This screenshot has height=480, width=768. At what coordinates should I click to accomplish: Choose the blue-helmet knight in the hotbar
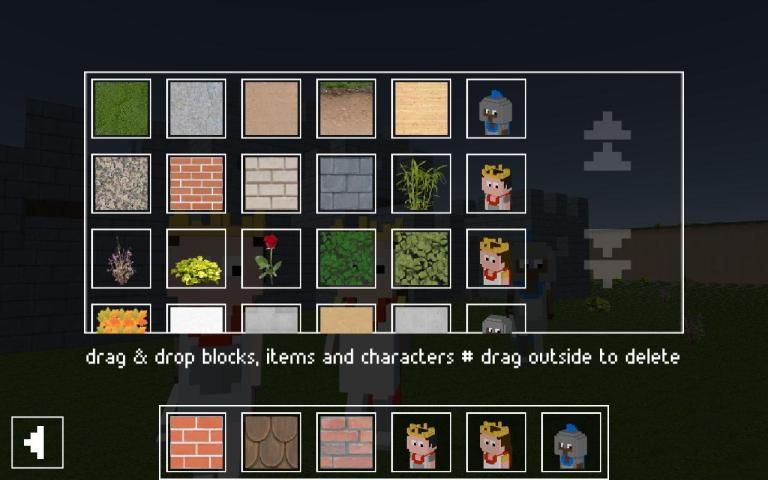pyautogui.click(x=571, y=442)
